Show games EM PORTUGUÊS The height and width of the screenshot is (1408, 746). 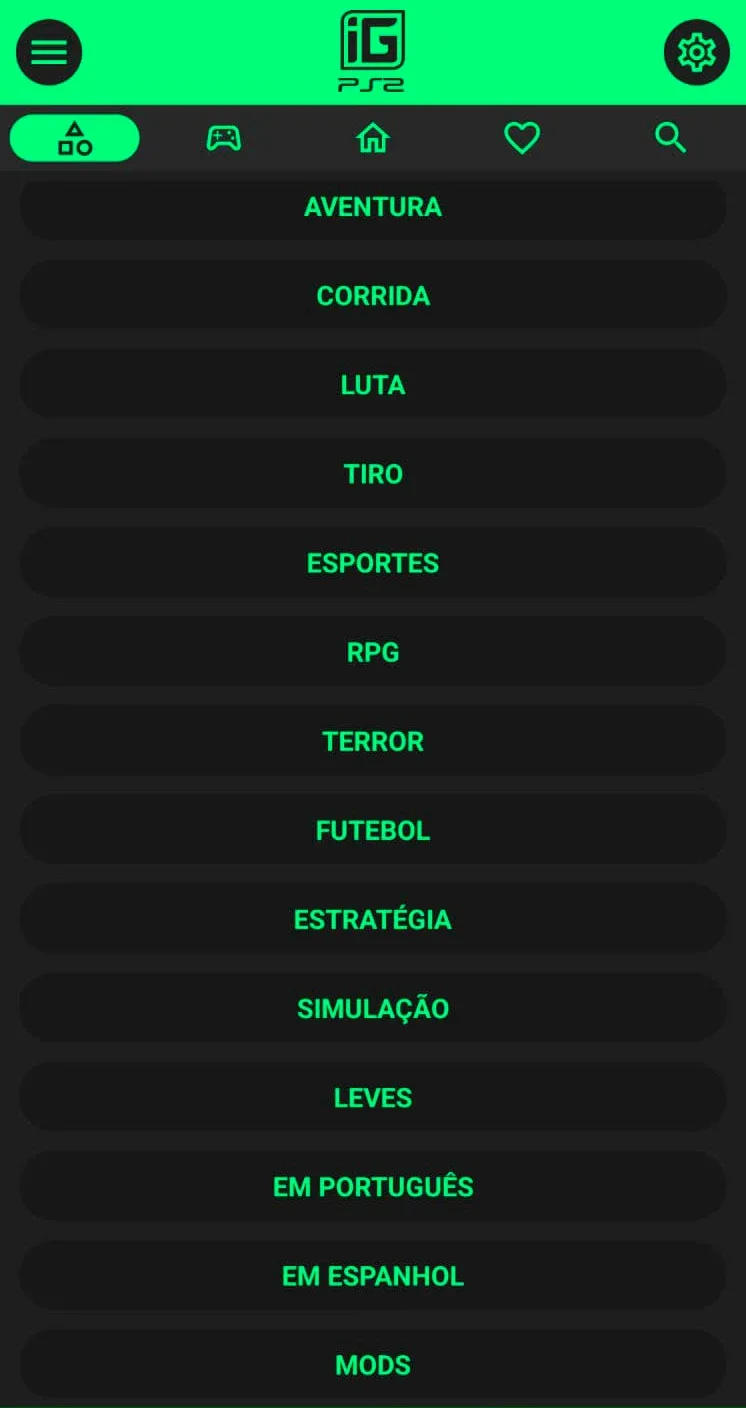(373, 1187)
